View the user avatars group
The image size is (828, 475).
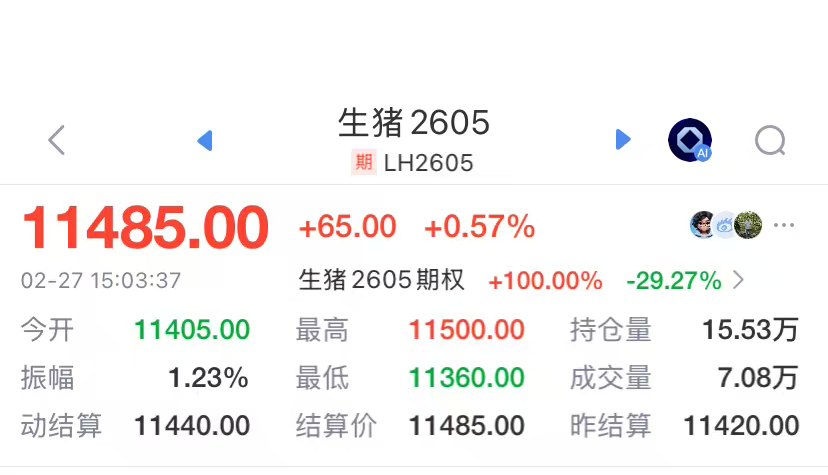click(x=727, y=225)
